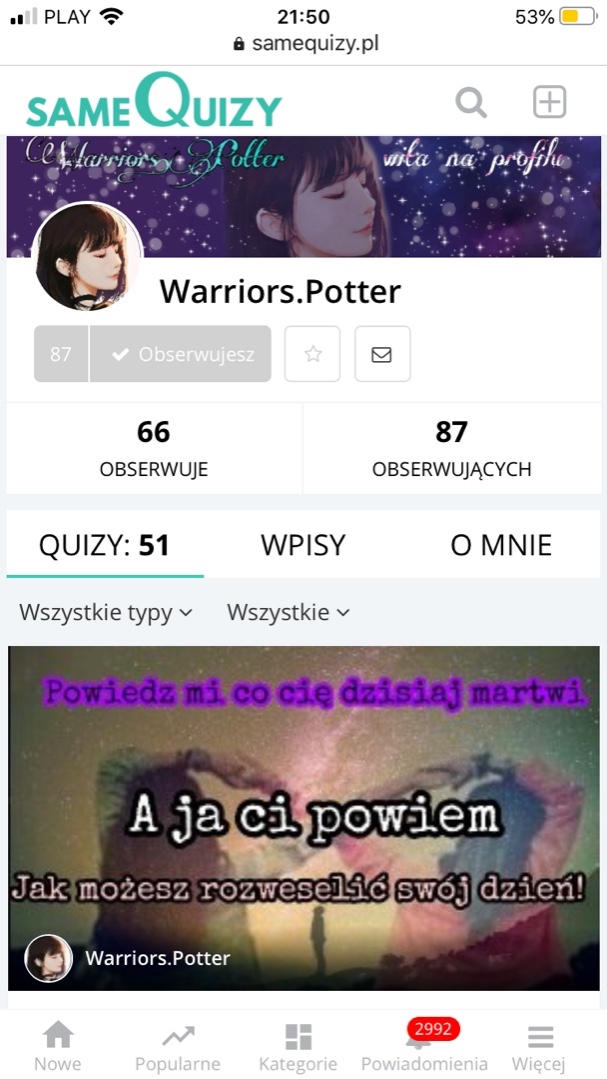Open Powiadomienia notifications

click(424, 1046)
